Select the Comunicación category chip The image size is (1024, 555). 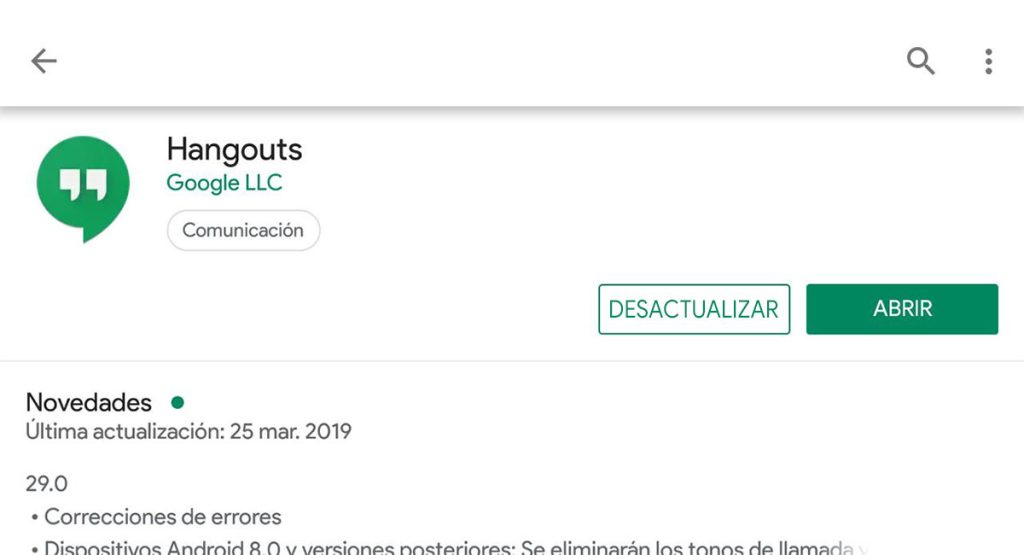coord(243,230)
